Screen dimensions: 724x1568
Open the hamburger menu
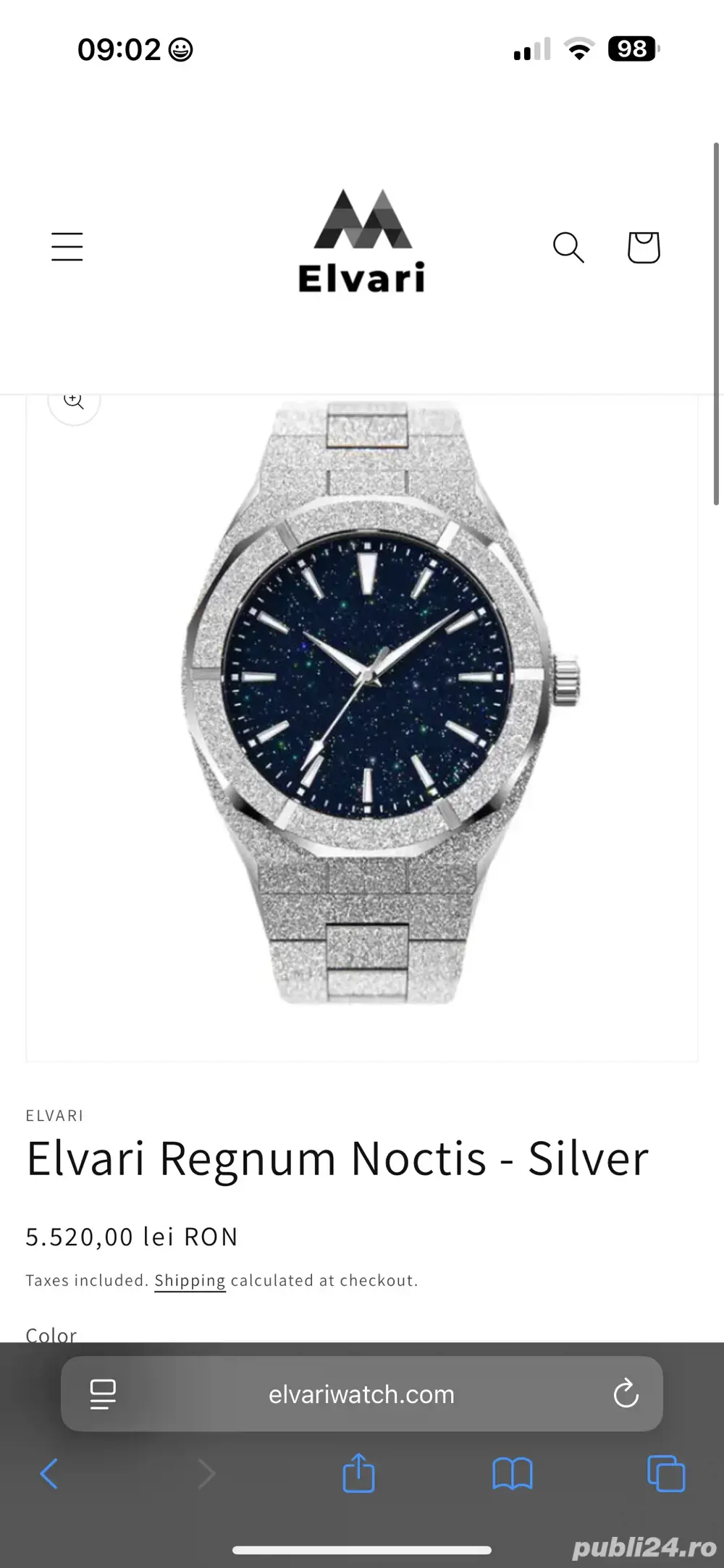pyautogui.click(x=67, y=247)
